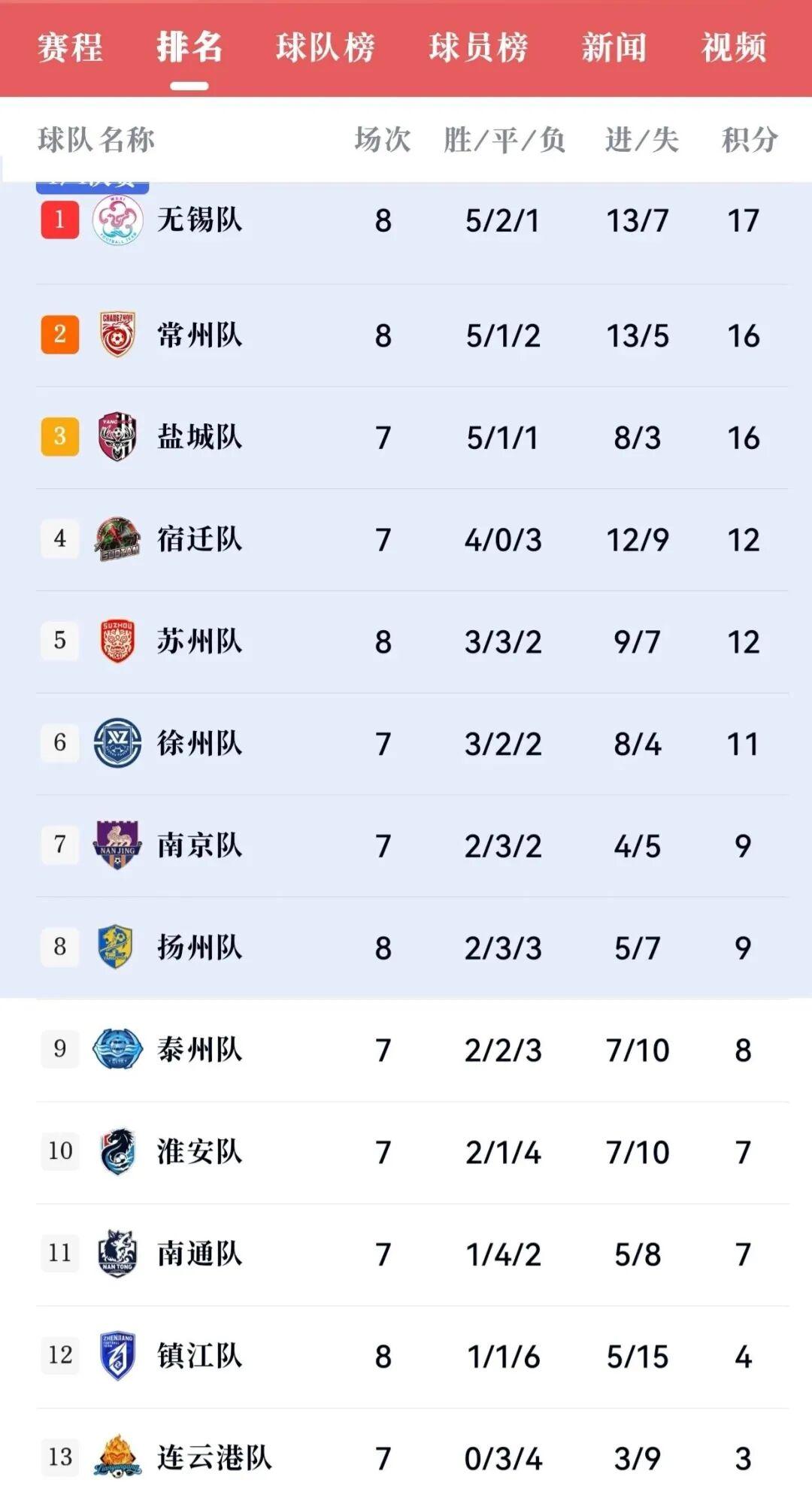Tap the 淮安队 team row
Viewport: 812px width, 1507px height.
406,1153
